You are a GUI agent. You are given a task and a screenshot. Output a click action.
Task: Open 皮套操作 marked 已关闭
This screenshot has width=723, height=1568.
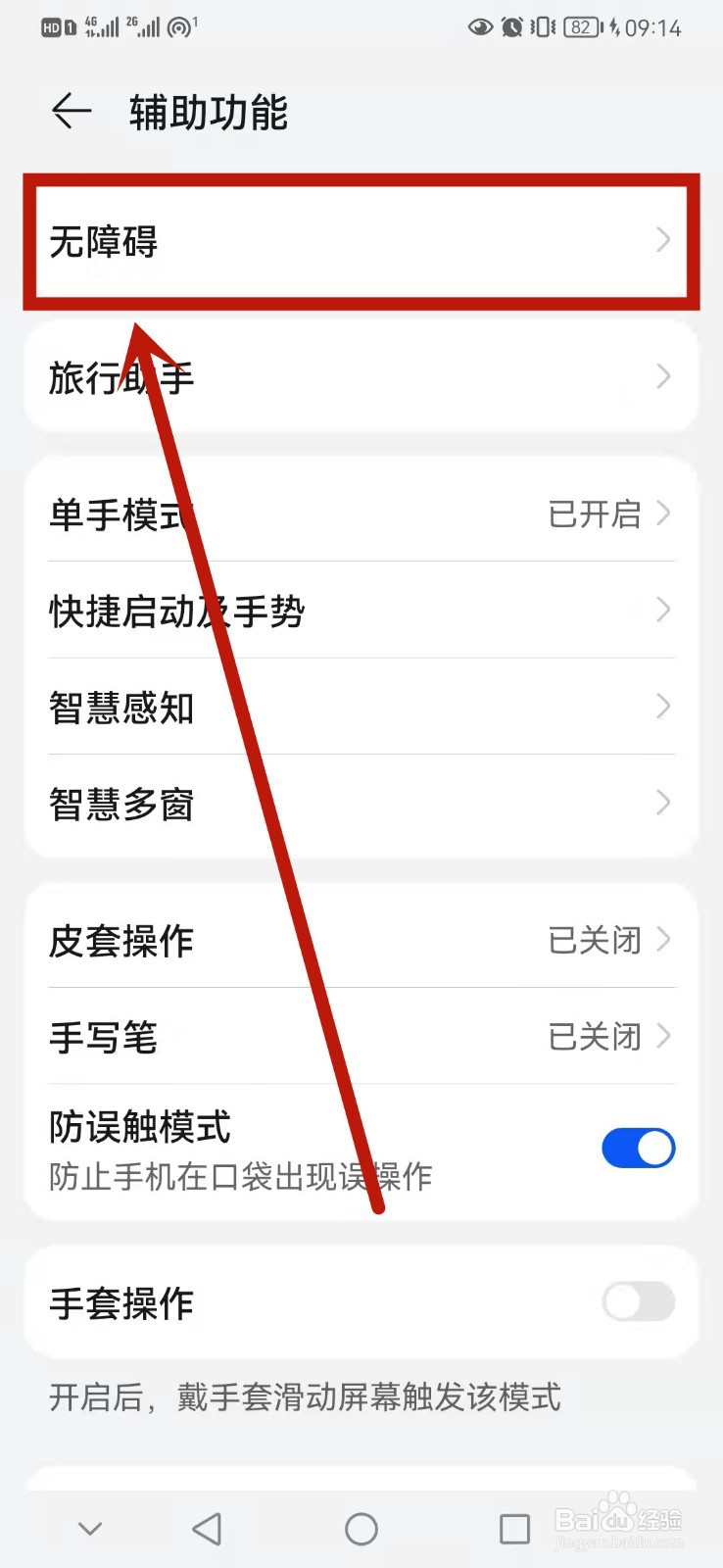tap(361, 940)
